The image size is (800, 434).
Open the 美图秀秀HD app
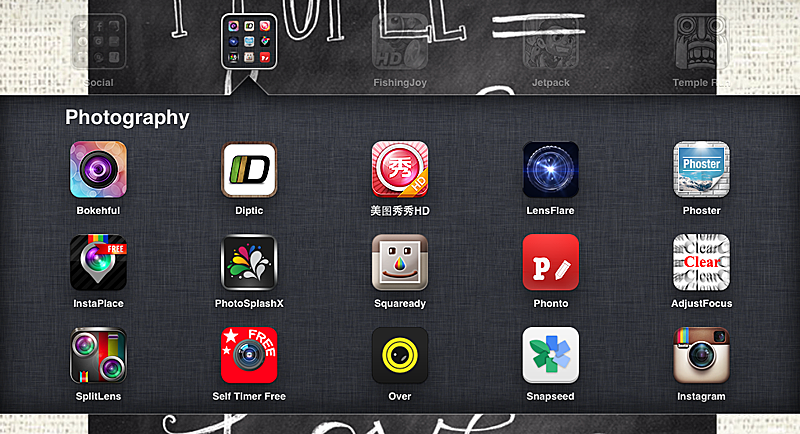click(x=400, y=169)
